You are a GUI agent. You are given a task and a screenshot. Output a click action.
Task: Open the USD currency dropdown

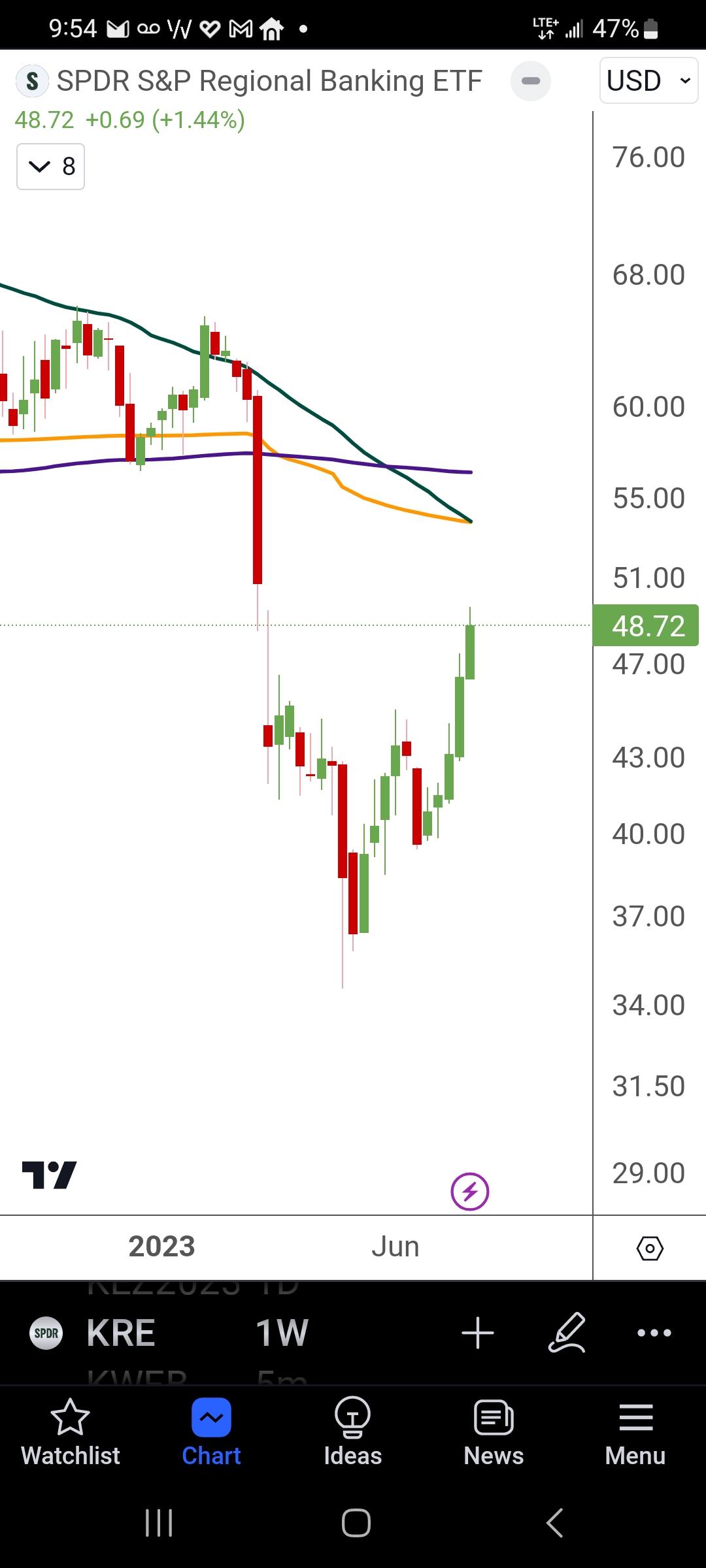[x=648, y=81]
